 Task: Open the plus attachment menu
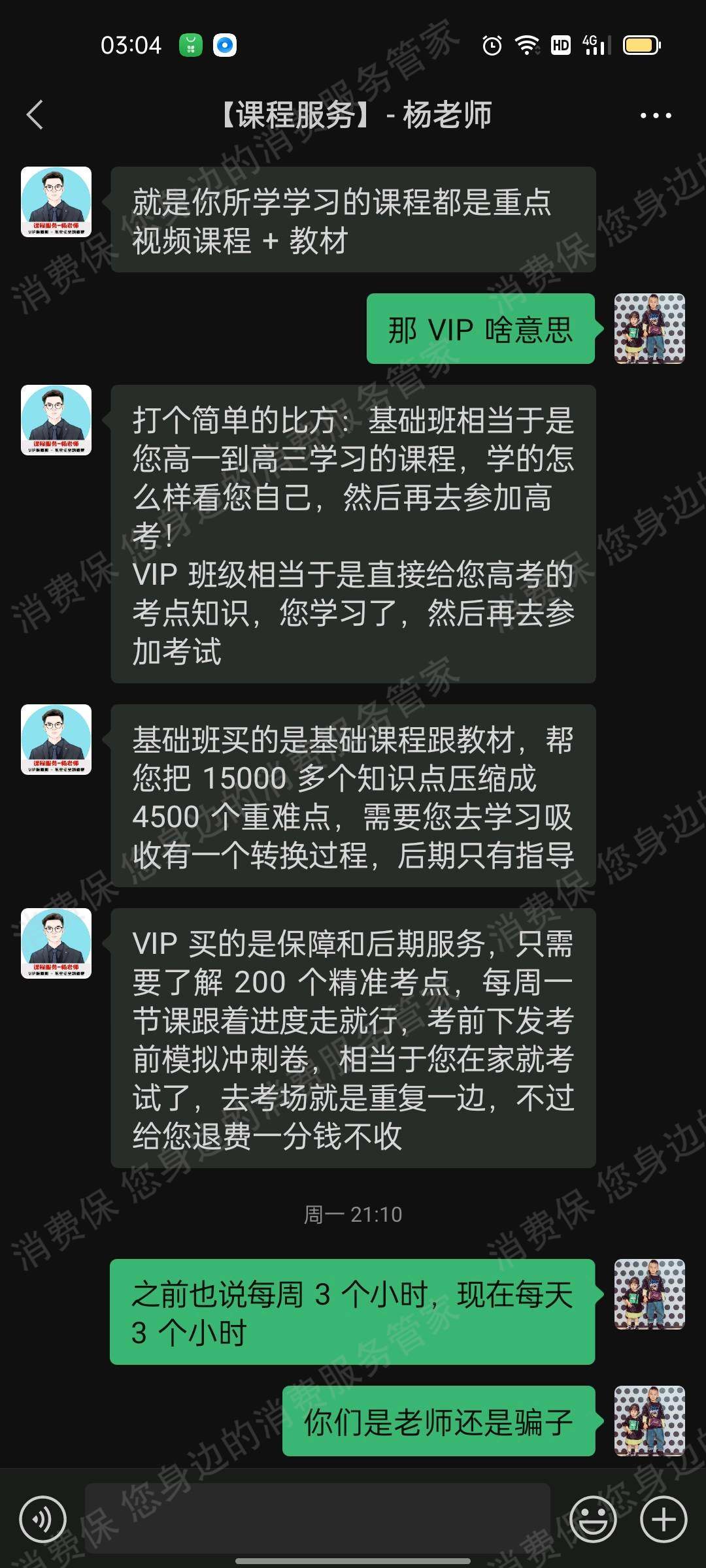coord(663,1520)
